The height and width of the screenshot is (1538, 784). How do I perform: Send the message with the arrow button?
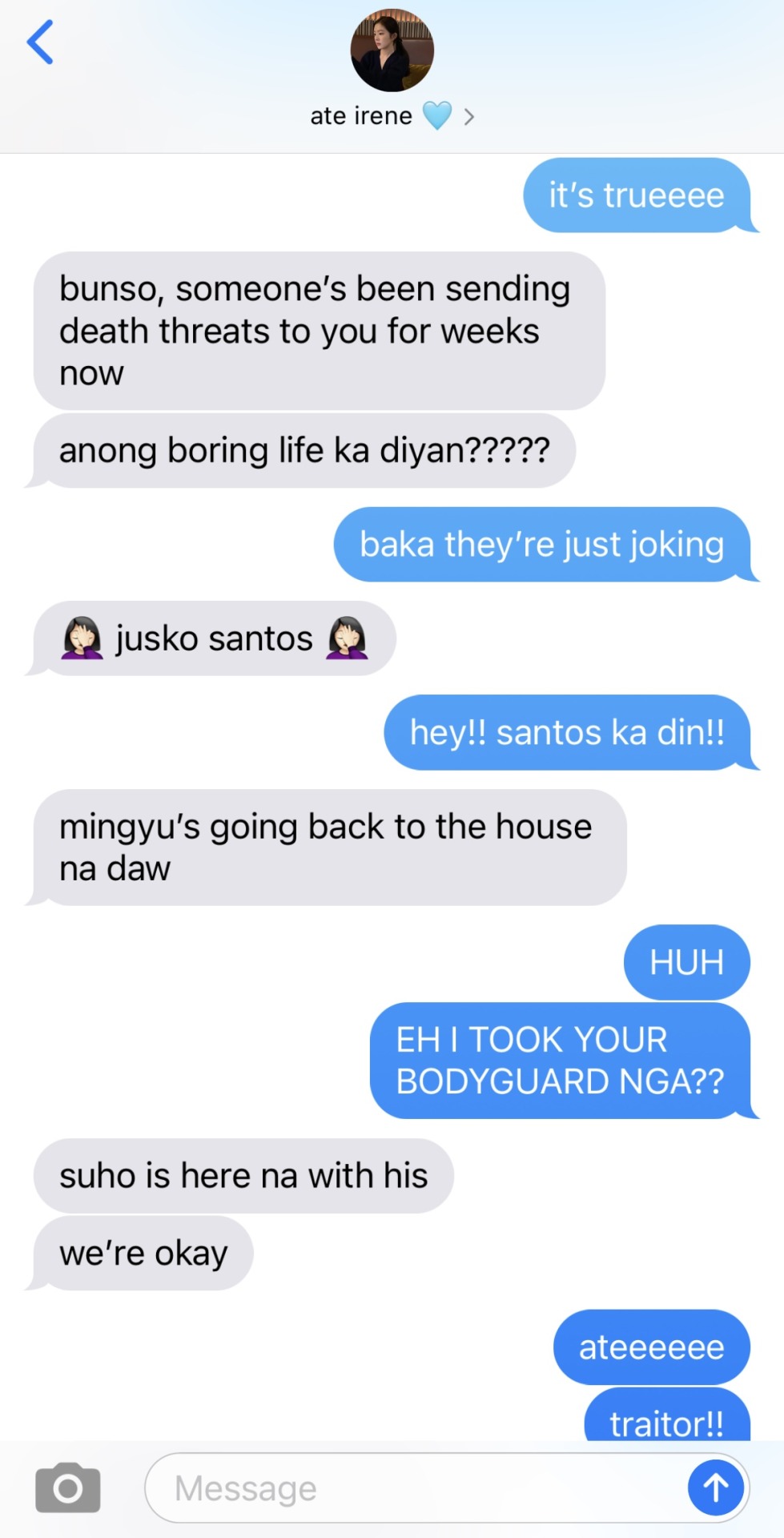715,1488
